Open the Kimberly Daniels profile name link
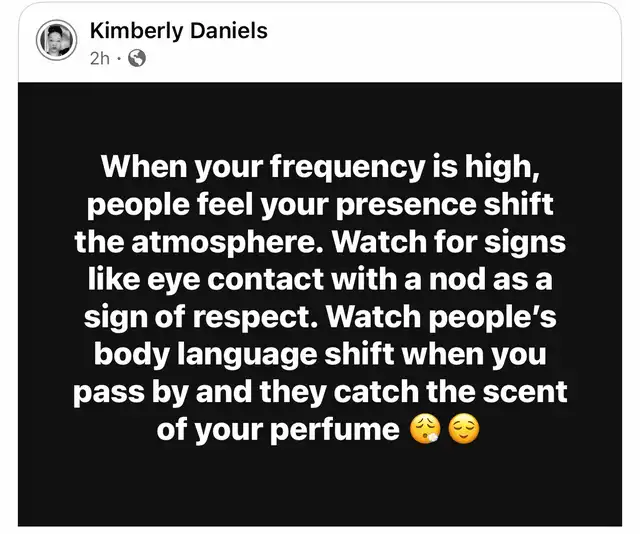The height and width of the screenshot is (534, 640). tap(178, 31)
